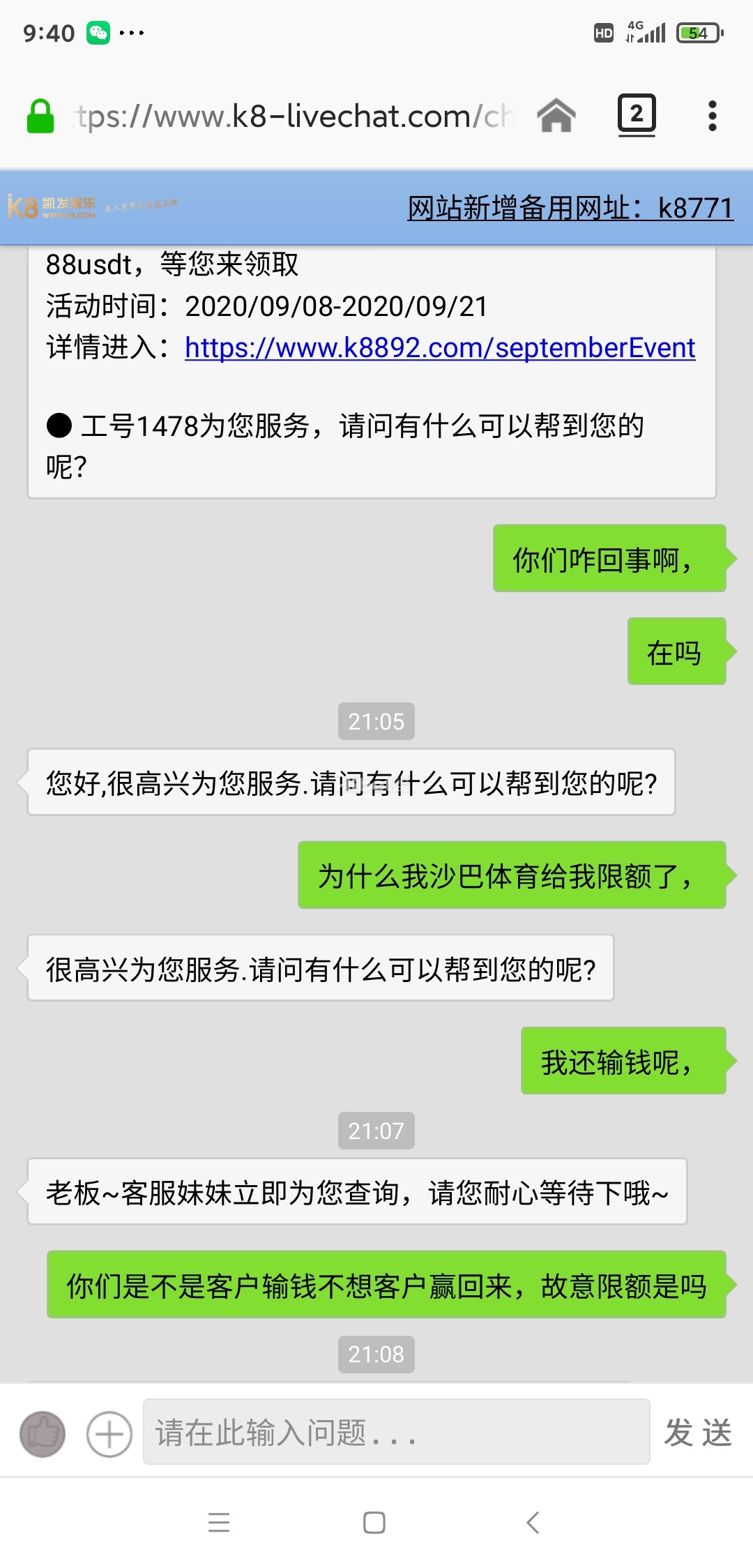
Task: Open the plus attachment options
Action: point(109,1434)
